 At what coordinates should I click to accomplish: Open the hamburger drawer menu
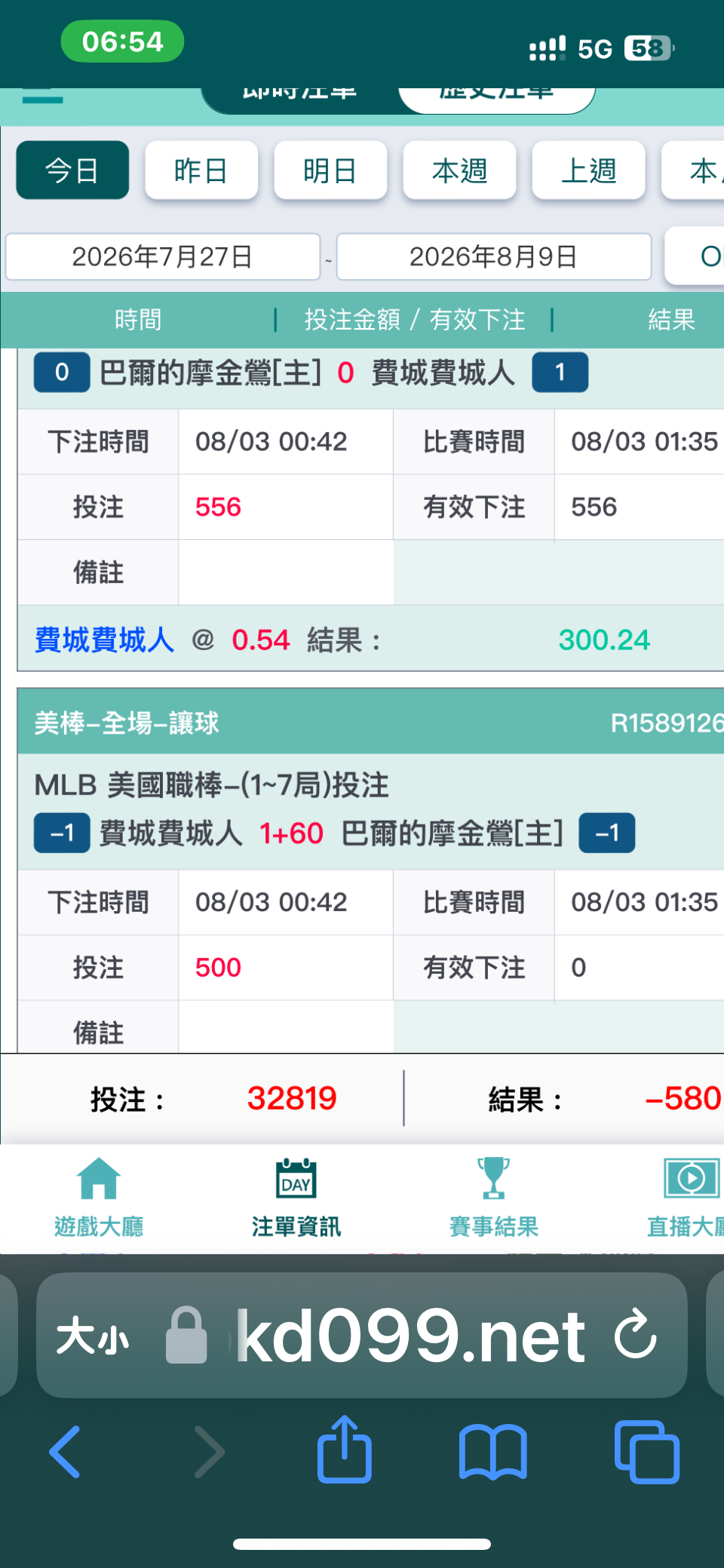[x=42, y=97]
